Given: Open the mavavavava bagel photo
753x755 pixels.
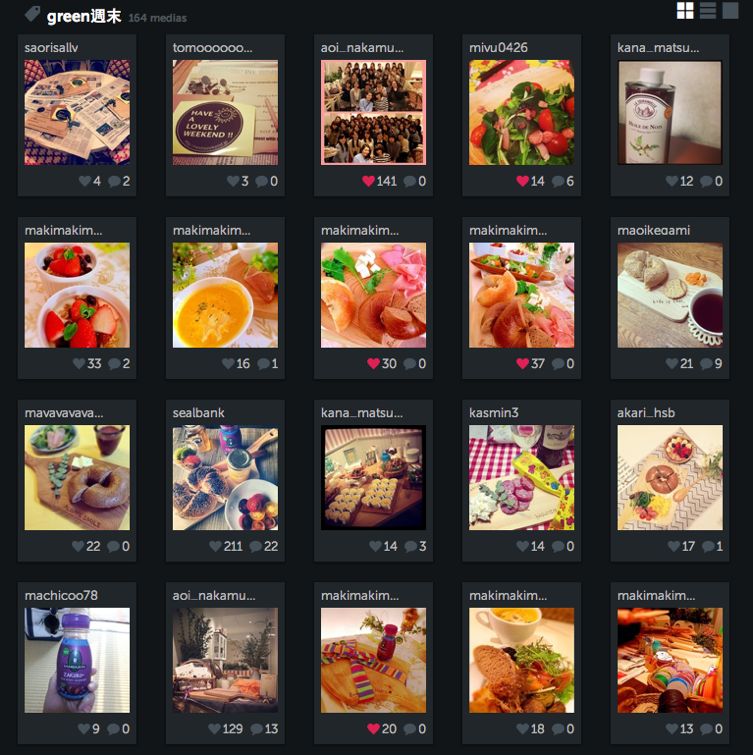Looking at the screenshot, I should coord(77,477).
